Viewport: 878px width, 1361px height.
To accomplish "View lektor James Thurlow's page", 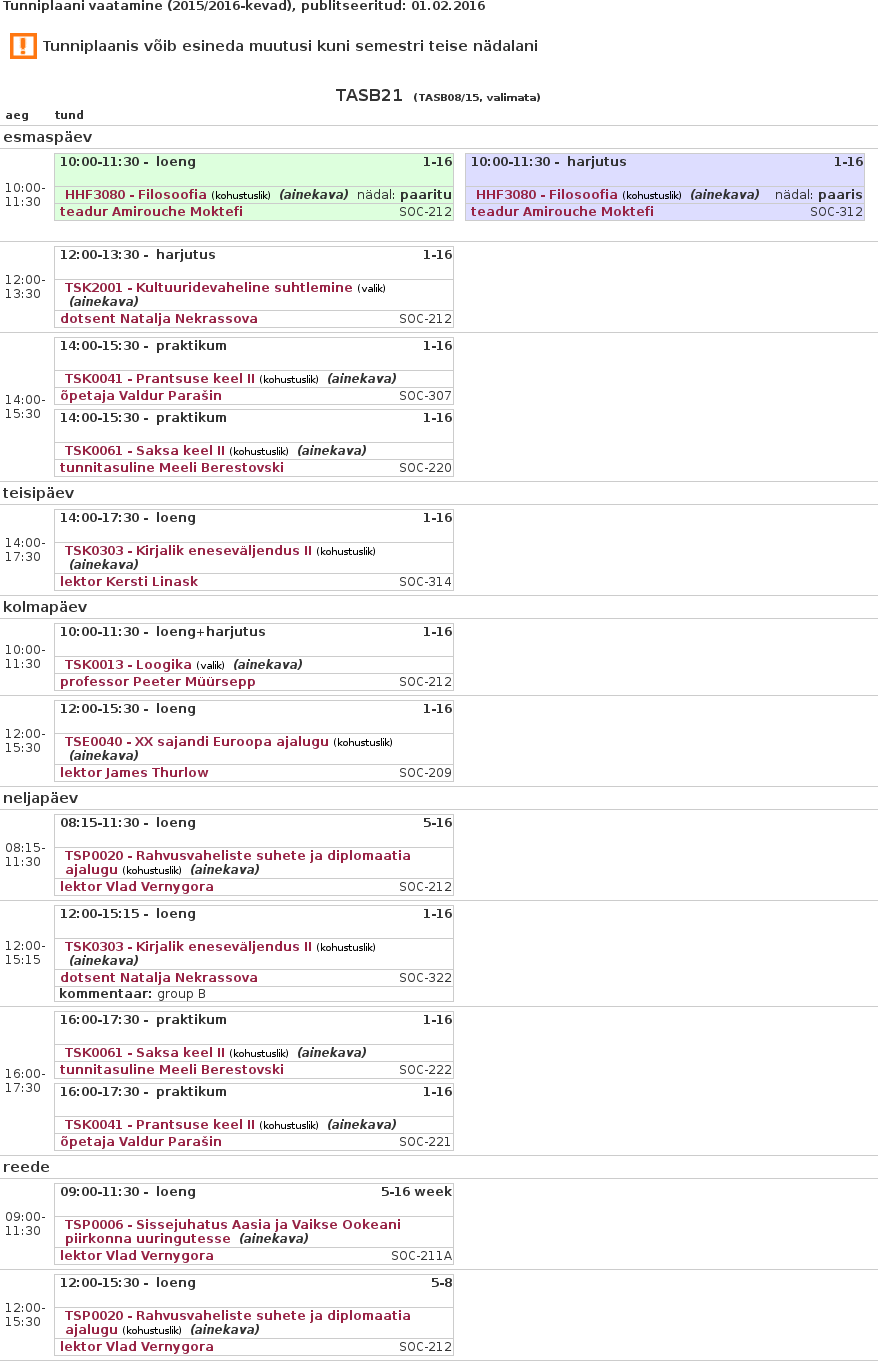I will point(134,773).
